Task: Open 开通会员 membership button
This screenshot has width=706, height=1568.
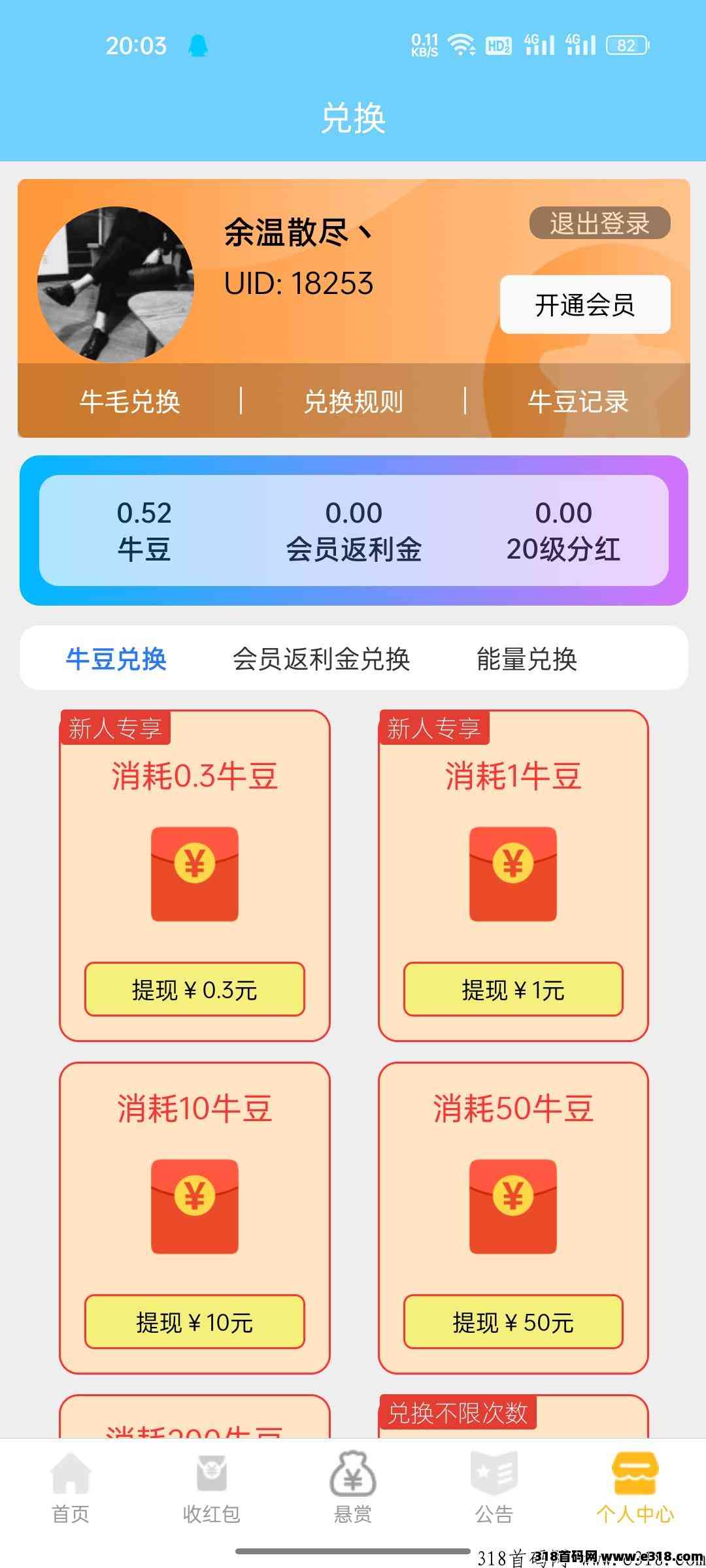Action: coord(584,304)
